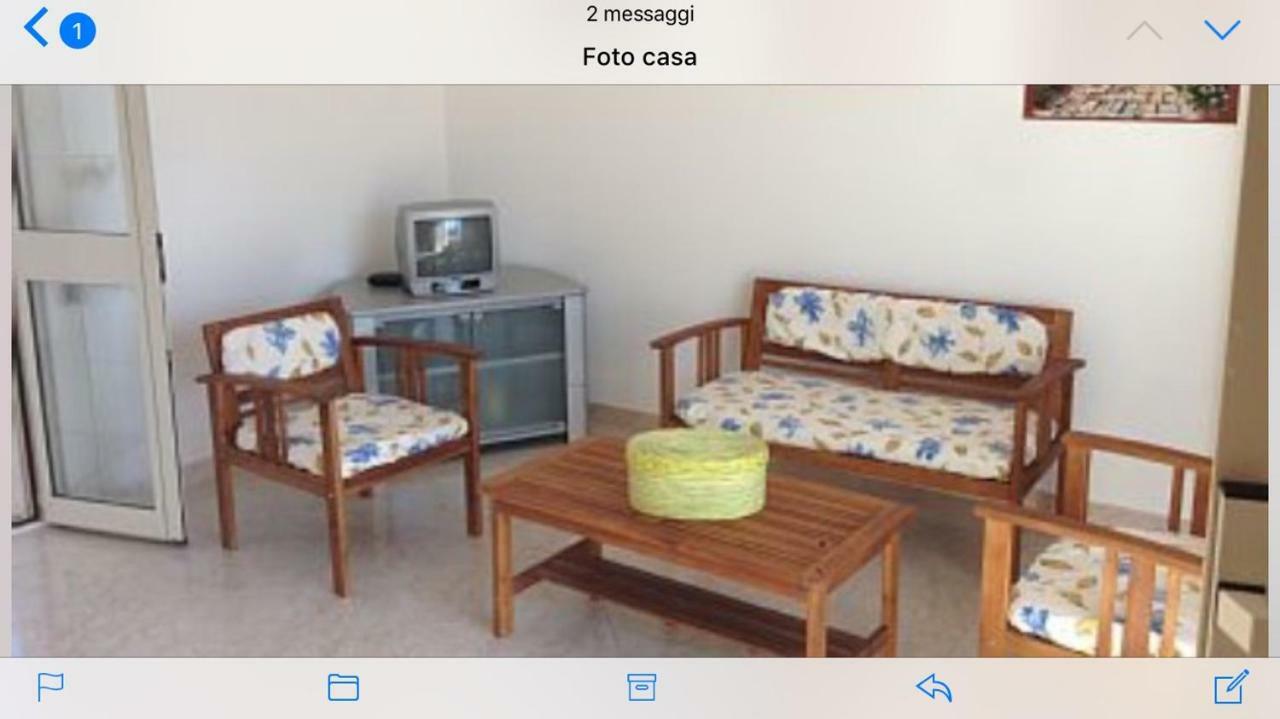Image resolution: width=1280 pixels, height=719 pixels.
Task: Flag this email message
Action: pyautogui.click(x=50, y=687)
